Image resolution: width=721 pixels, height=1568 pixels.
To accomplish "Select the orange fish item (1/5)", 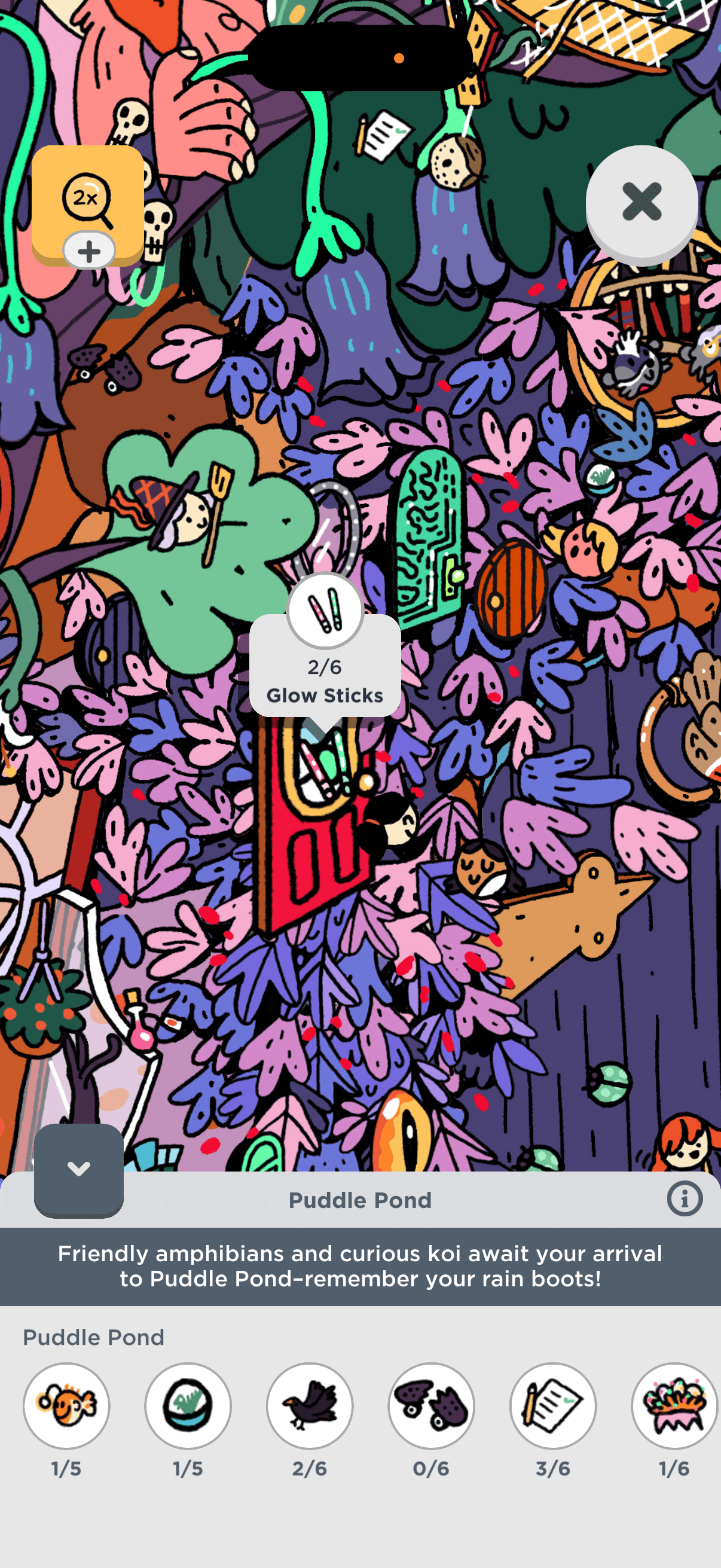I will tap(66, 1405).
